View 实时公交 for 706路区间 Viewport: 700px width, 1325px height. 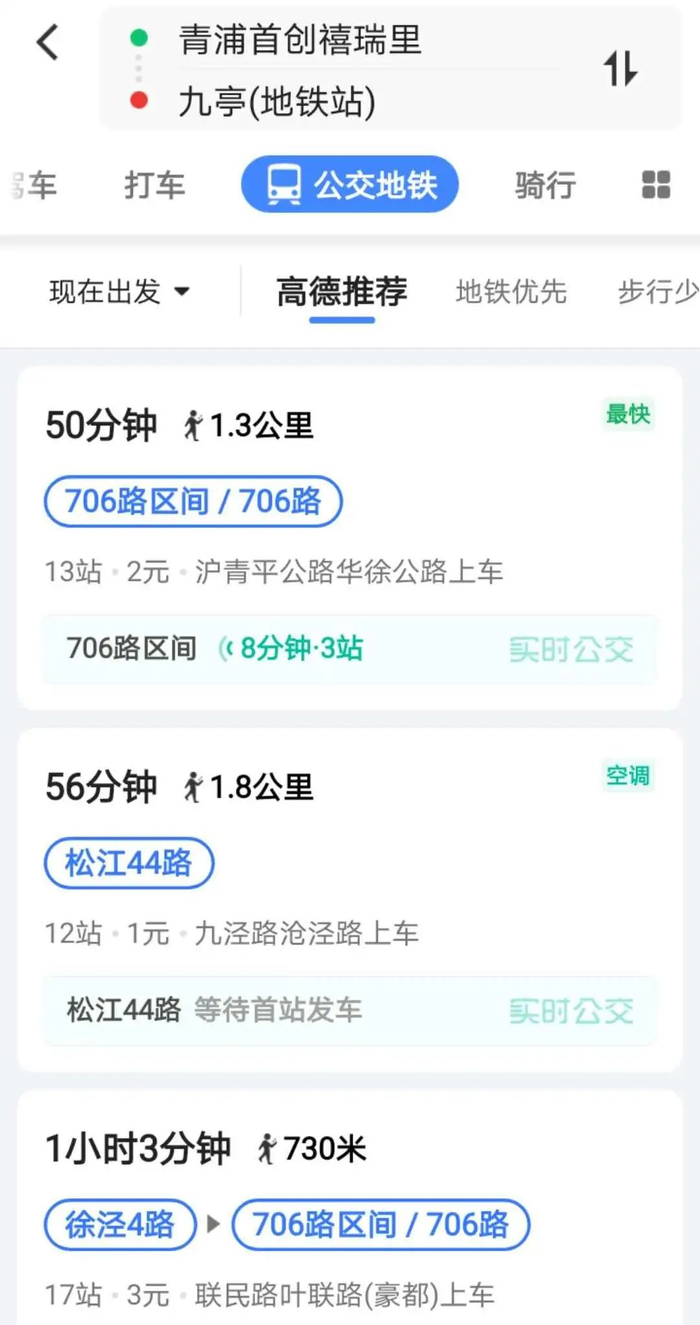(571, 649)
